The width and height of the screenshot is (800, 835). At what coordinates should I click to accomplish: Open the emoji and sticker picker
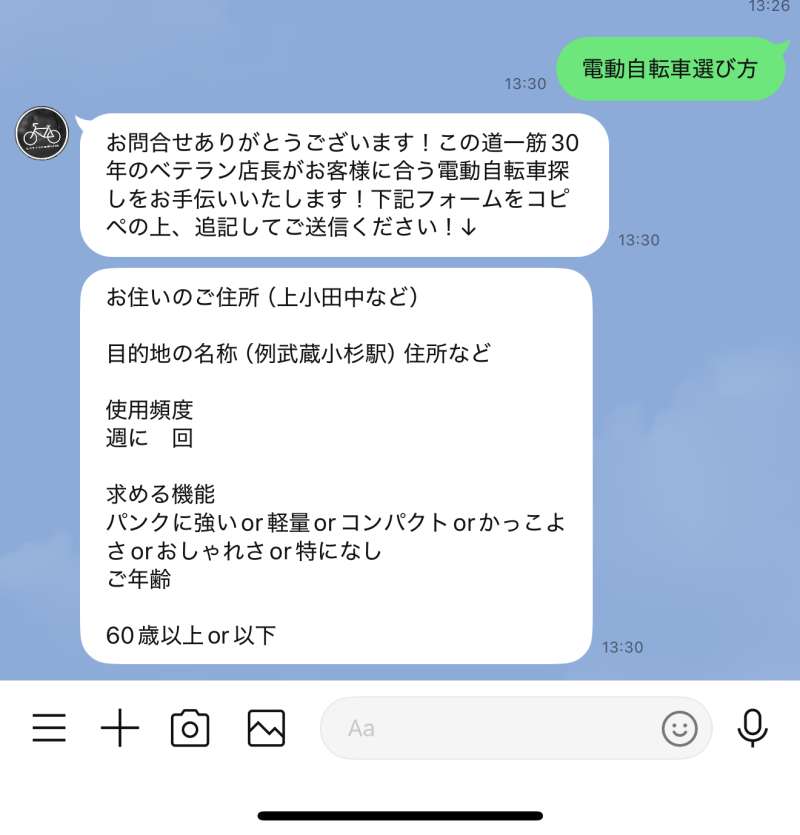pyautogui.click(x=680, y=728)
